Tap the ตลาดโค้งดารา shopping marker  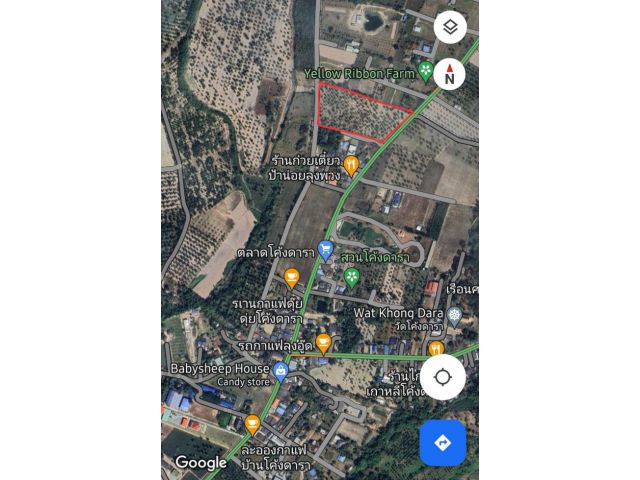[325, 250]
